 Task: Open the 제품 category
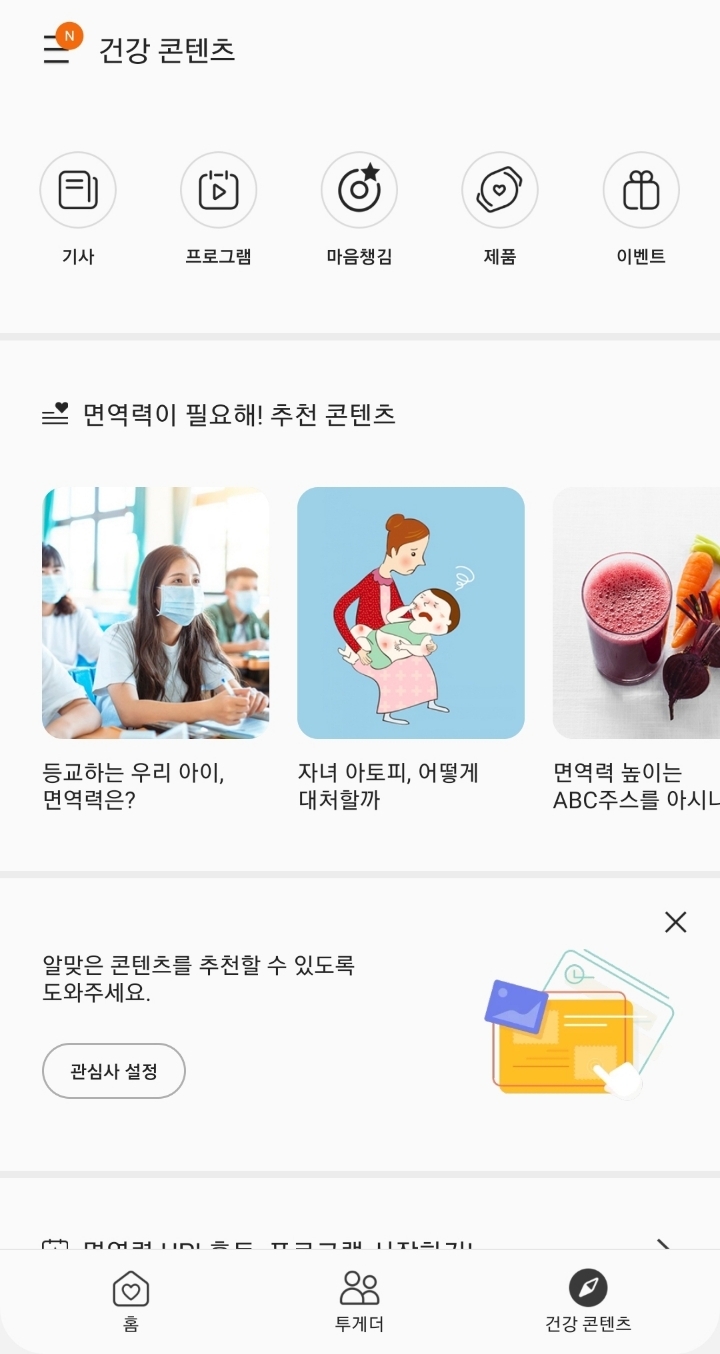click(x=499, y=190)
